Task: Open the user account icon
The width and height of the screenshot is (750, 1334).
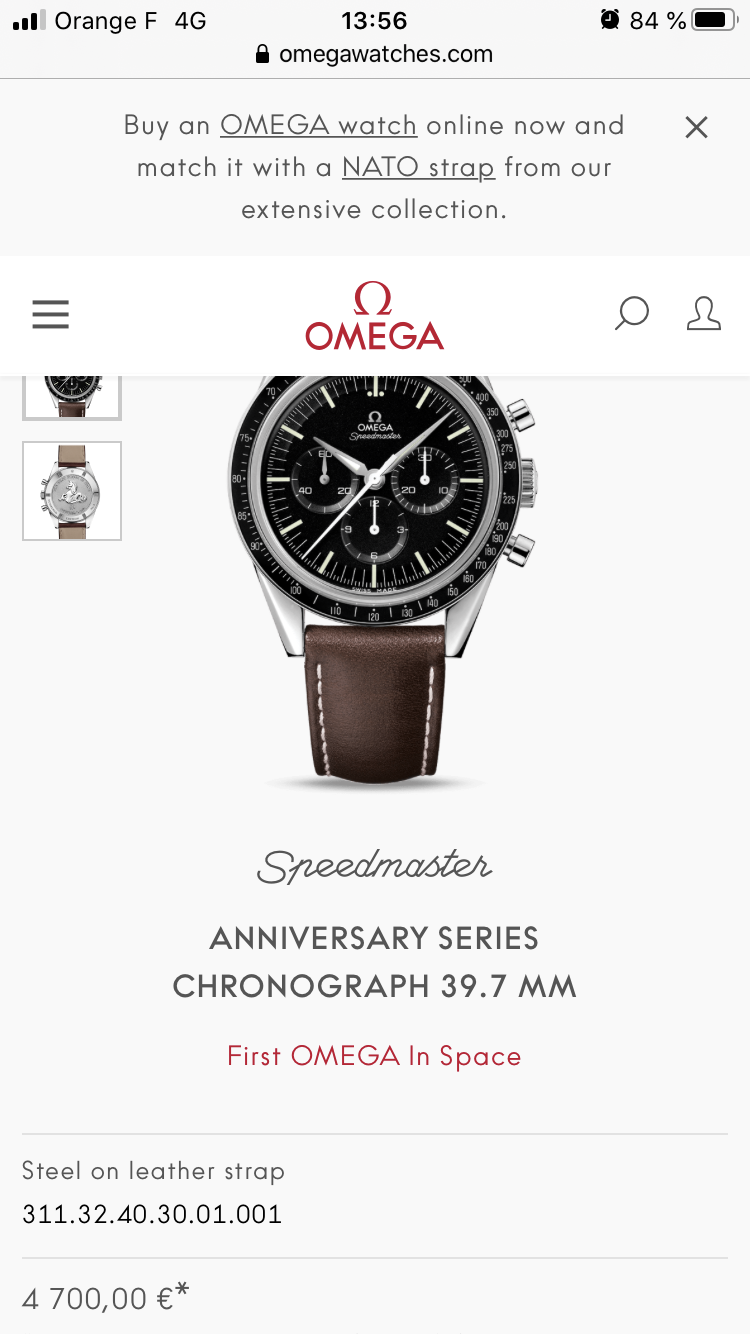Action: click(x=703, y=314)
